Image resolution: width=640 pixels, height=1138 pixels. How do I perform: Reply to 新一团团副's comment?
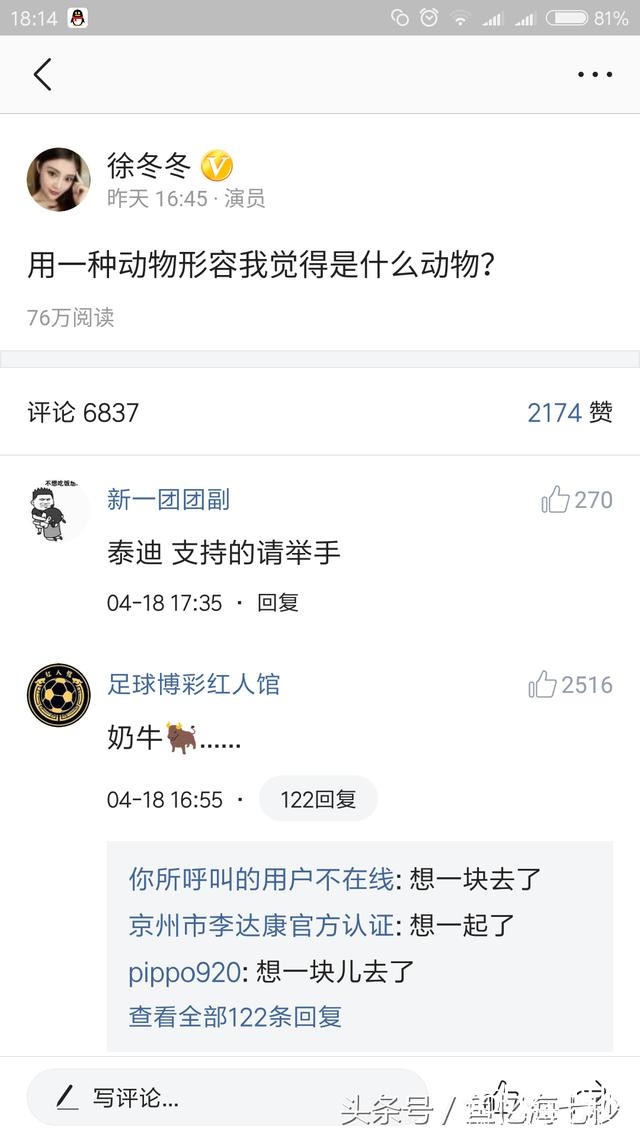[277, 603]
